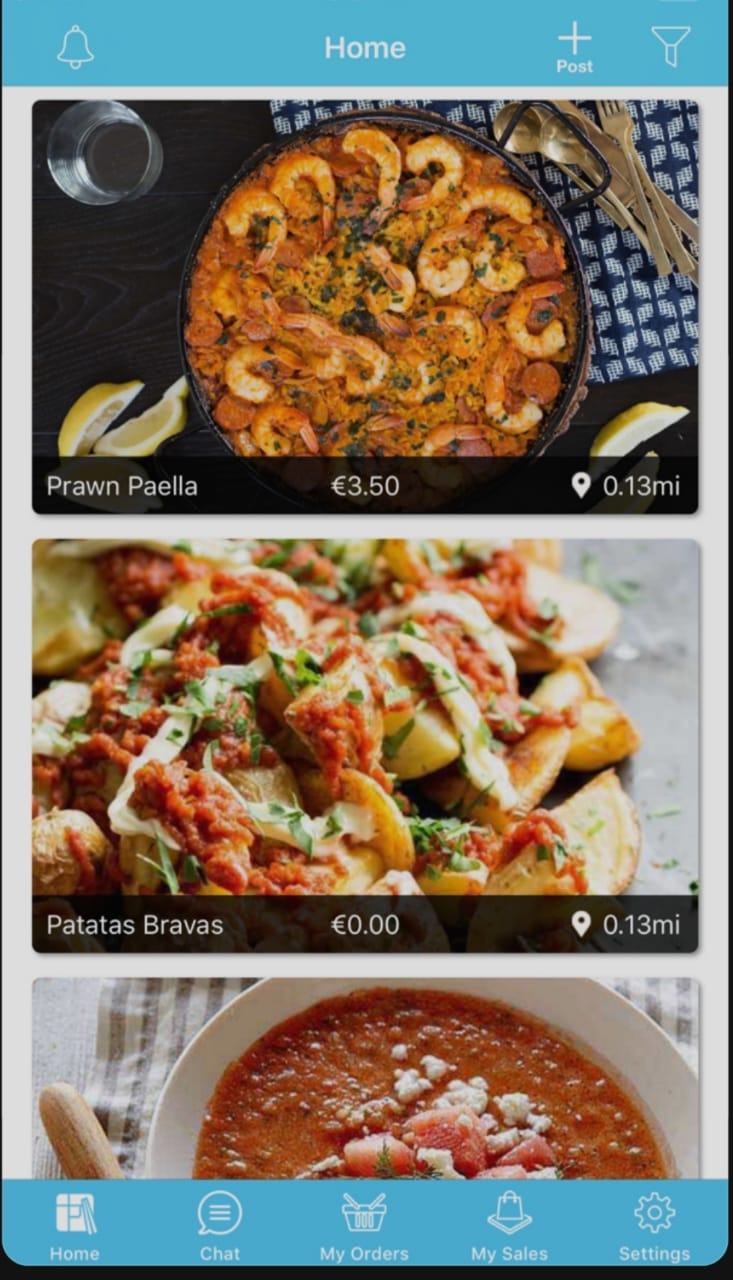Open the My Orders tab

pyautogui.click(x=364, y=1226)
